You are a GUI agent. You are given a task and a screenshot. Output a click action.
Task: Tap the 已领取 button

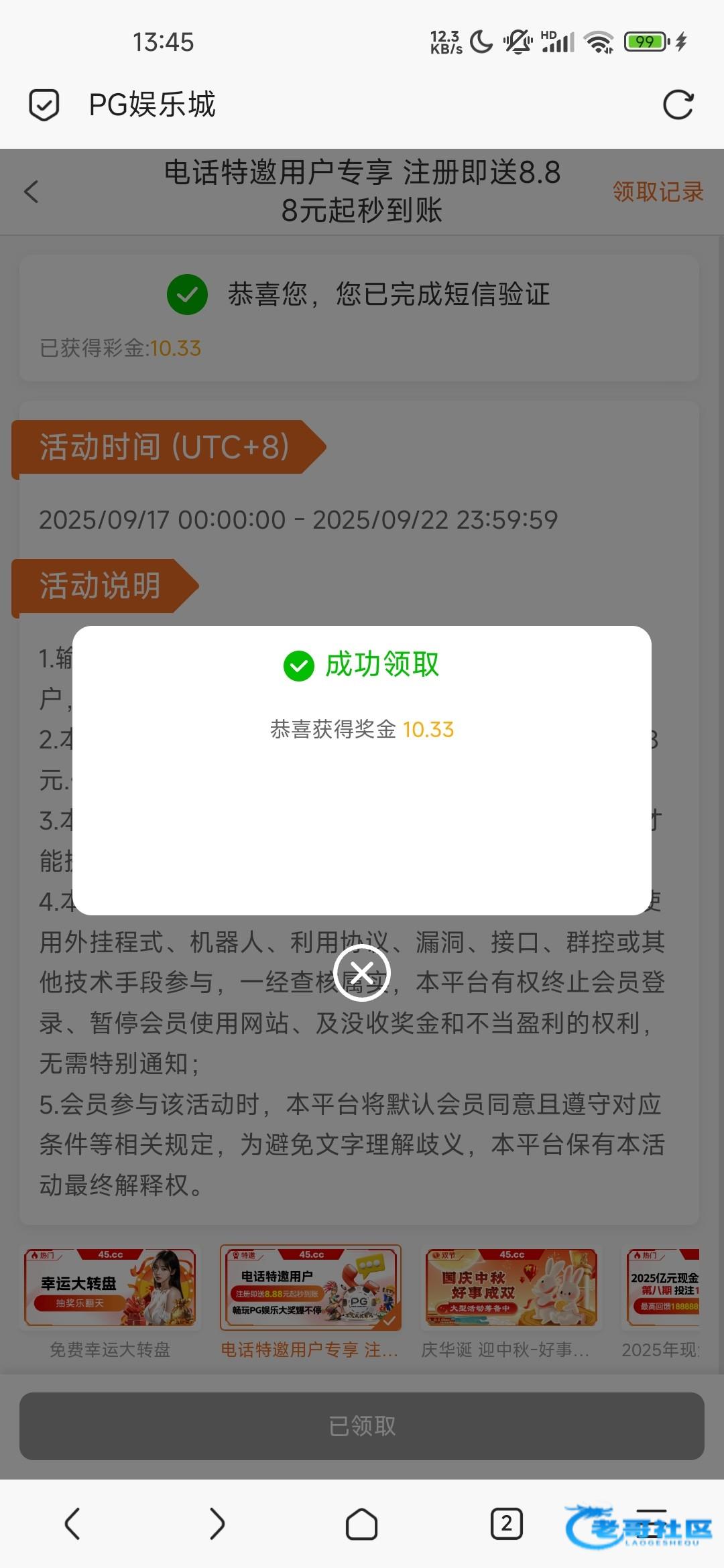tap(362, 1426)
